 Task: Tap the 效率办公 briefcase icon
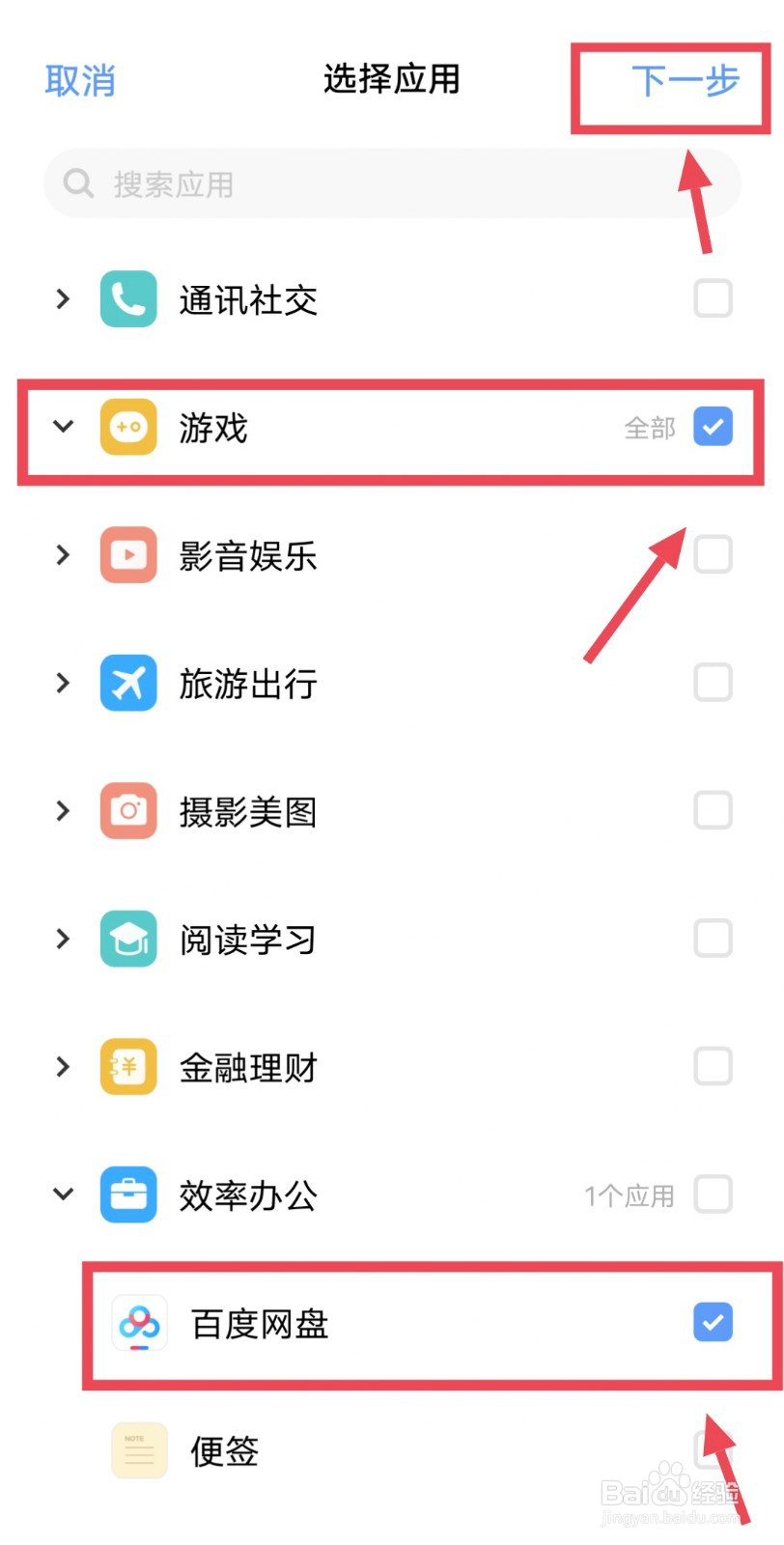(127, 1194)
